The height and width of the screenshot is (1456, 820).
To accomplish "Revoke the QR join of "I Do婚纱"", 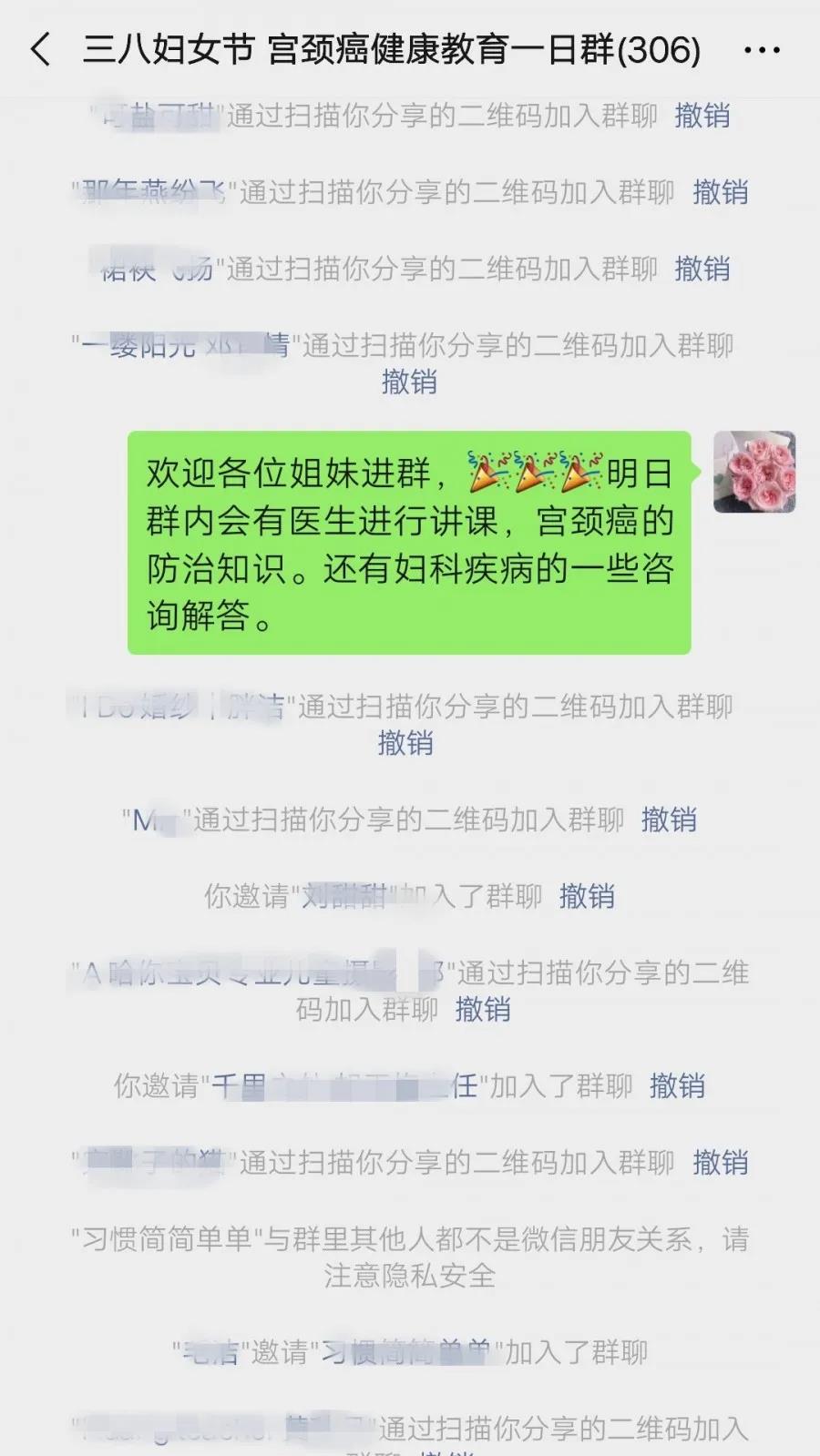I will point(405,743).
